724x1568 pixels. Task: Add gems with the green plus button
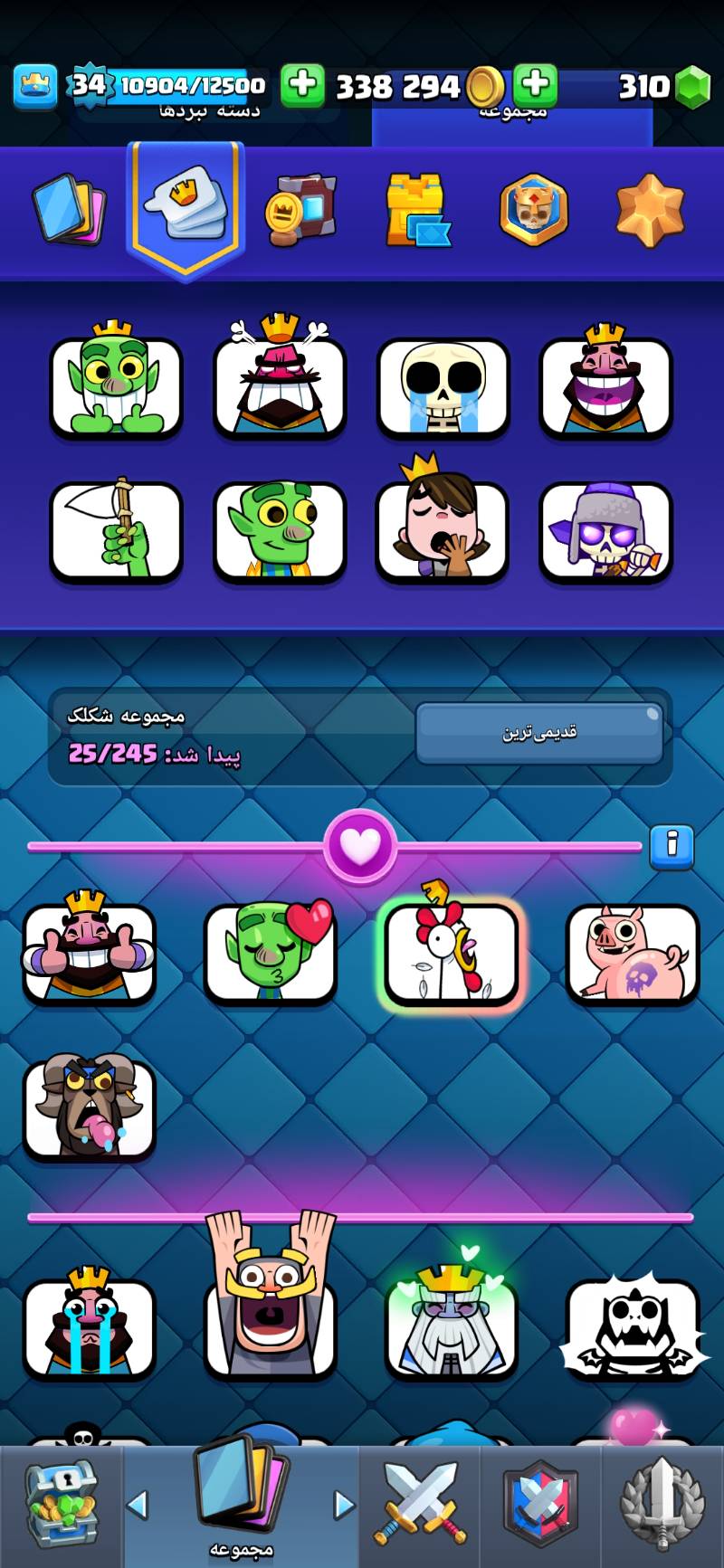point(536,86)
